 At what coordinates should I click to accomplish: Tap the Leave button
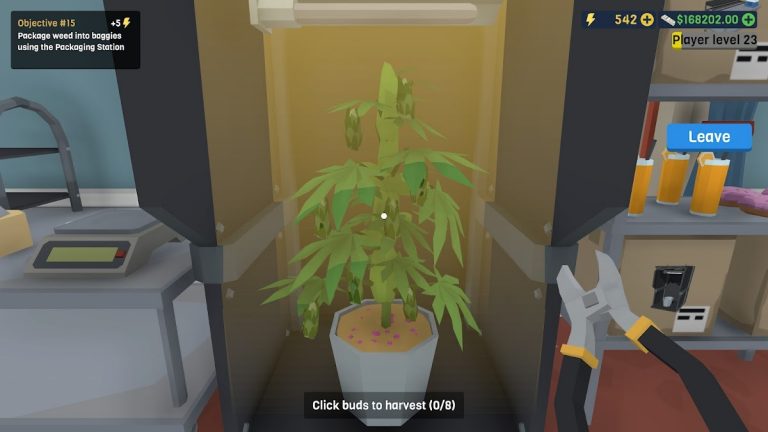pos(709,137)
